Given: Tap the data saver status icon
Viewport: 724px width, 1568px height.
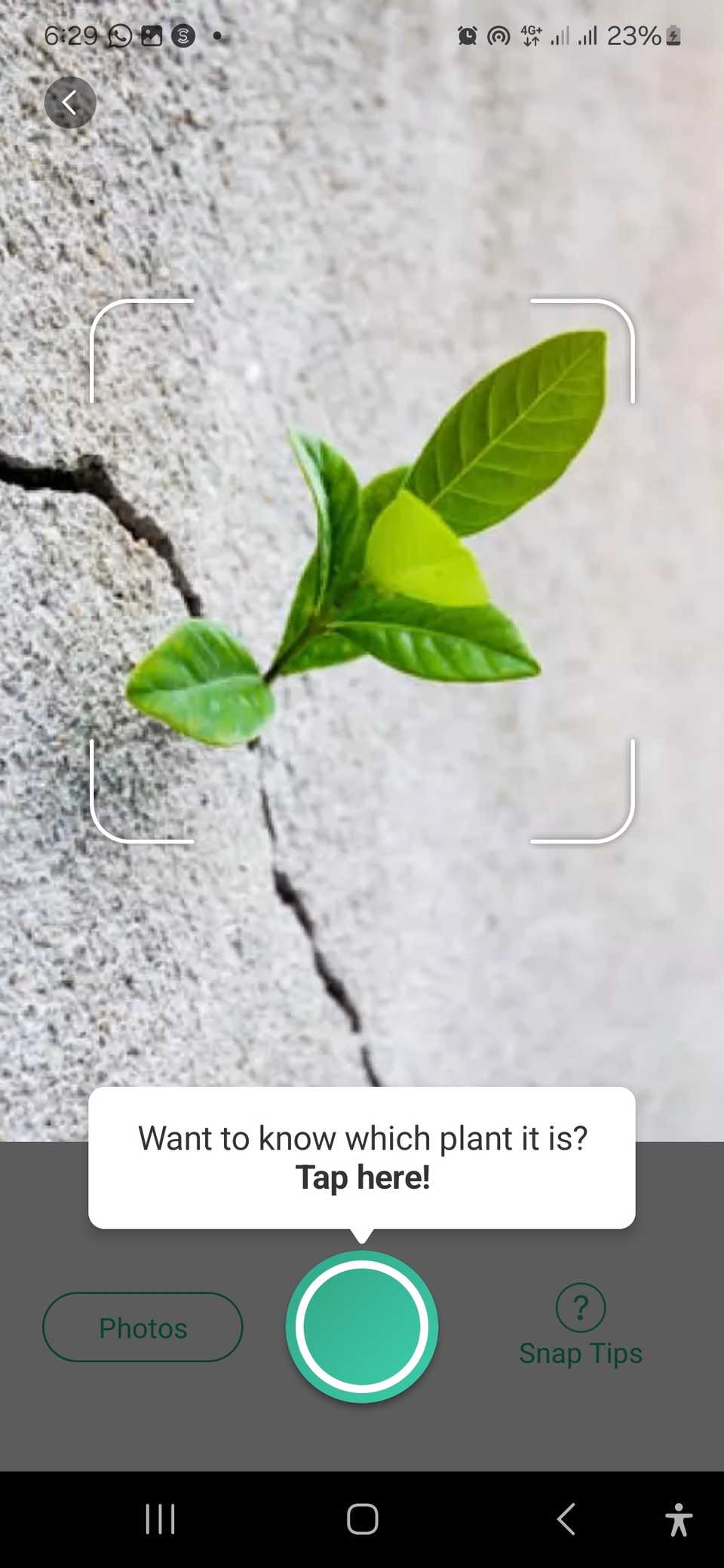Looking at the screenshot, I should 499,35.
